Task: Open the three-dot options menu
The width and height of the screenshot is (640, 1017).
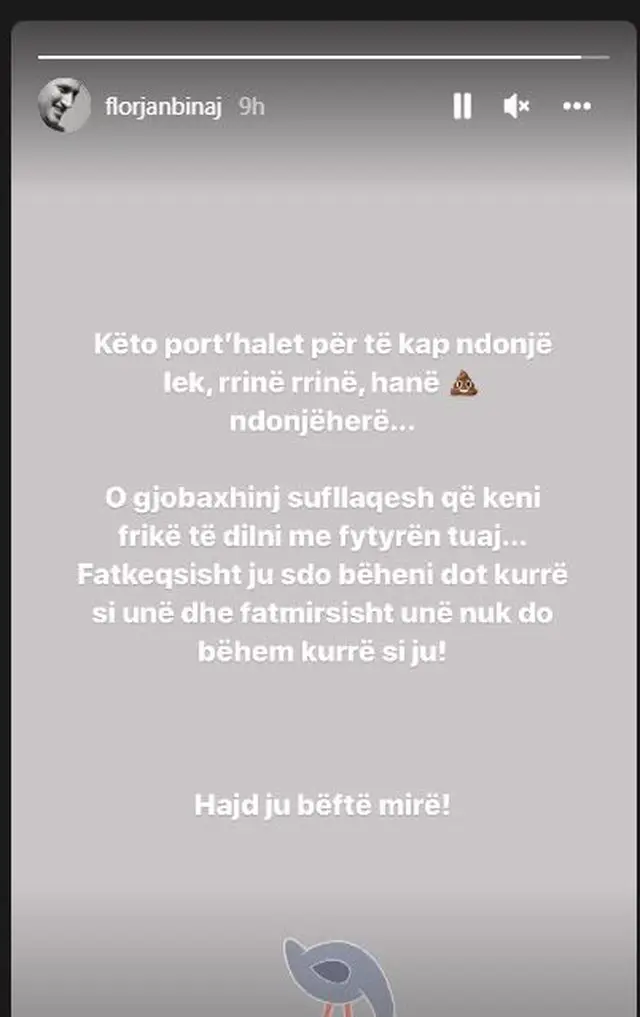Action: (577, 106)
